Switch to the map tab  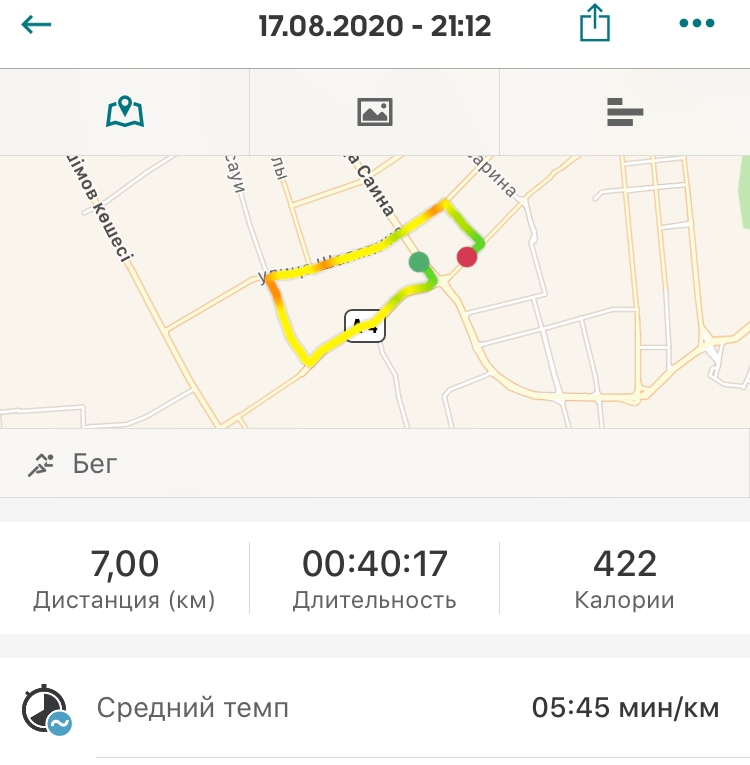[125, 111]
